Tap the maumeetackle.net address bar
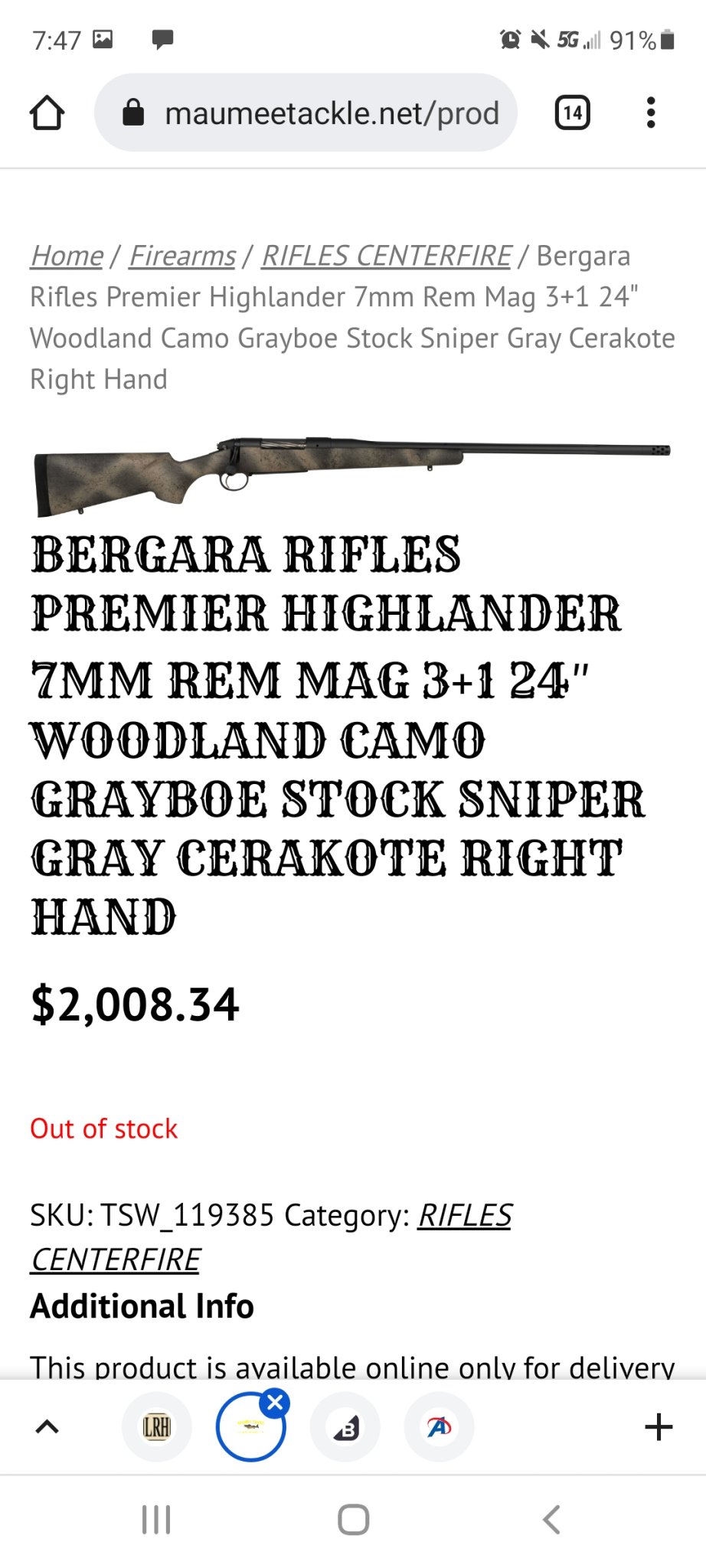 (306, 113)
